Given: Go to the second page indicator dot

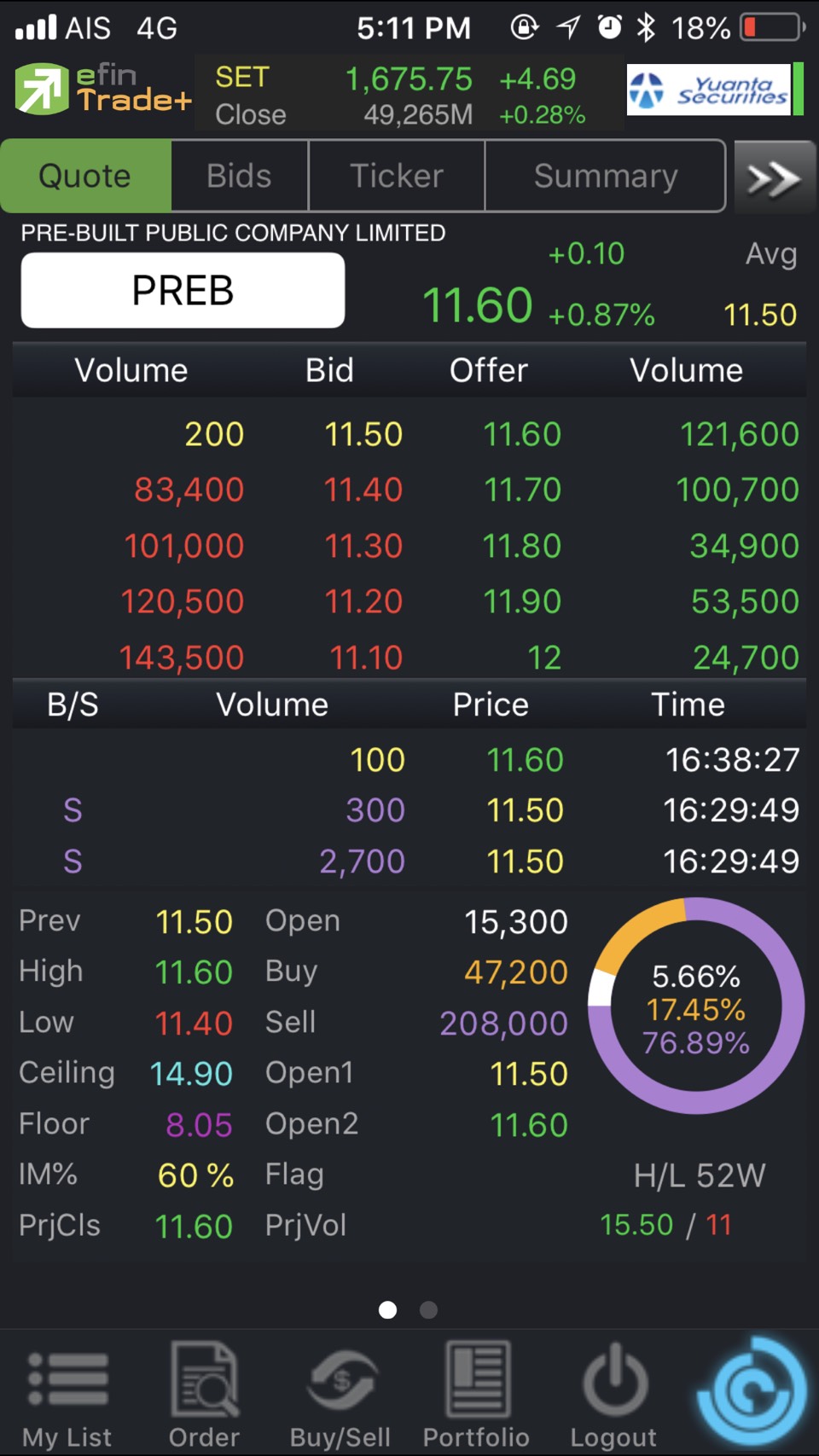Looking at the screenshot, I should (429, 1309).
